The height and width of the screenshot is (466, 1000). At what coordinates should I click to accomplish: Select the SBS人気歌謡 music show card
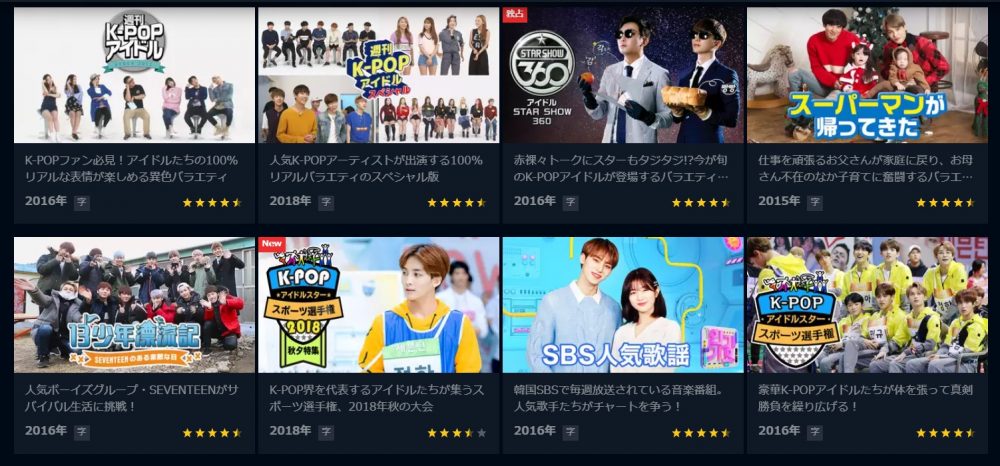tap(623, 305)
